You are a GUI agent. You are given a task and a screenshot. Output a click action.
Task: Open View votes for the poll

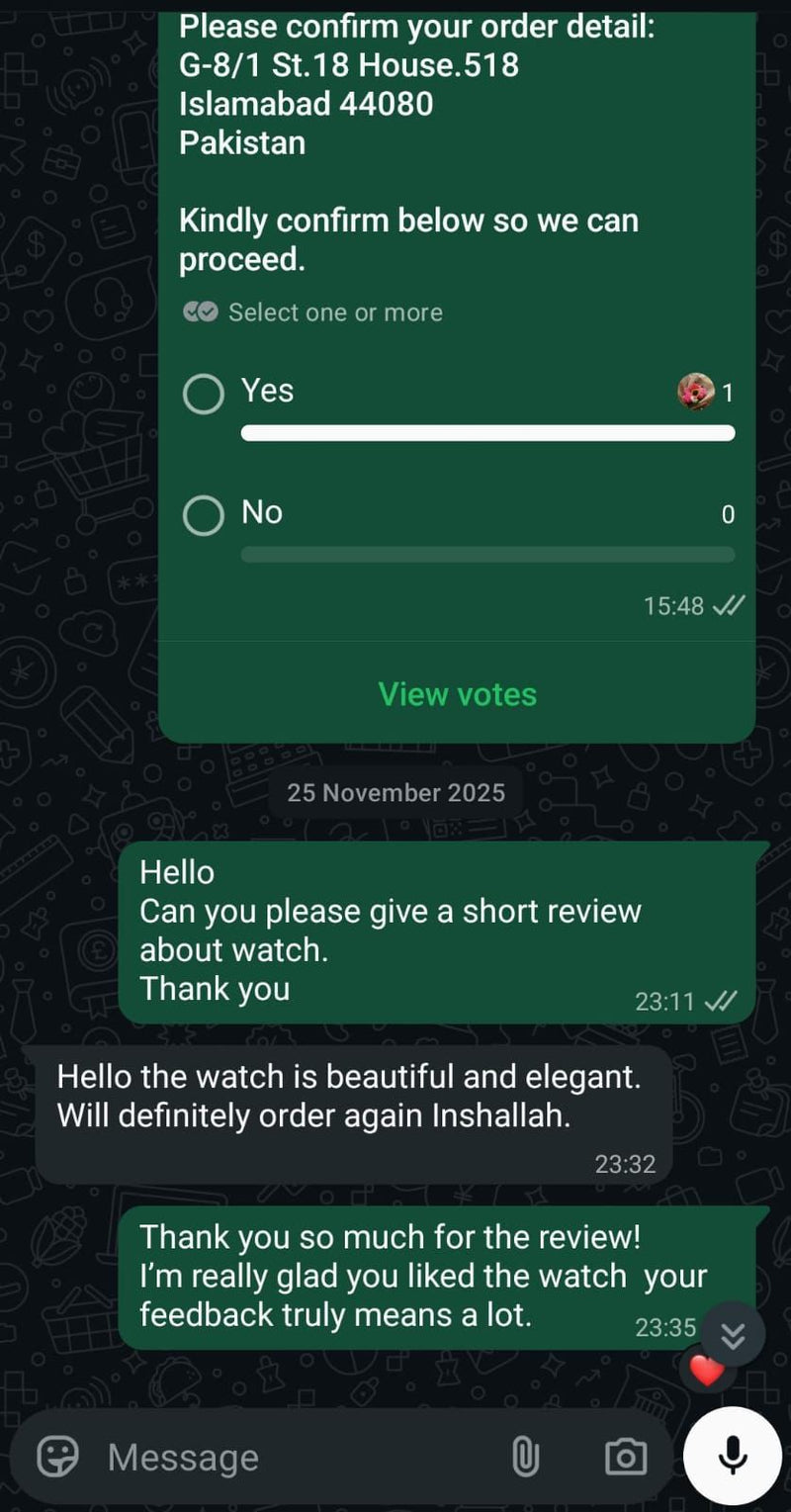457,694
